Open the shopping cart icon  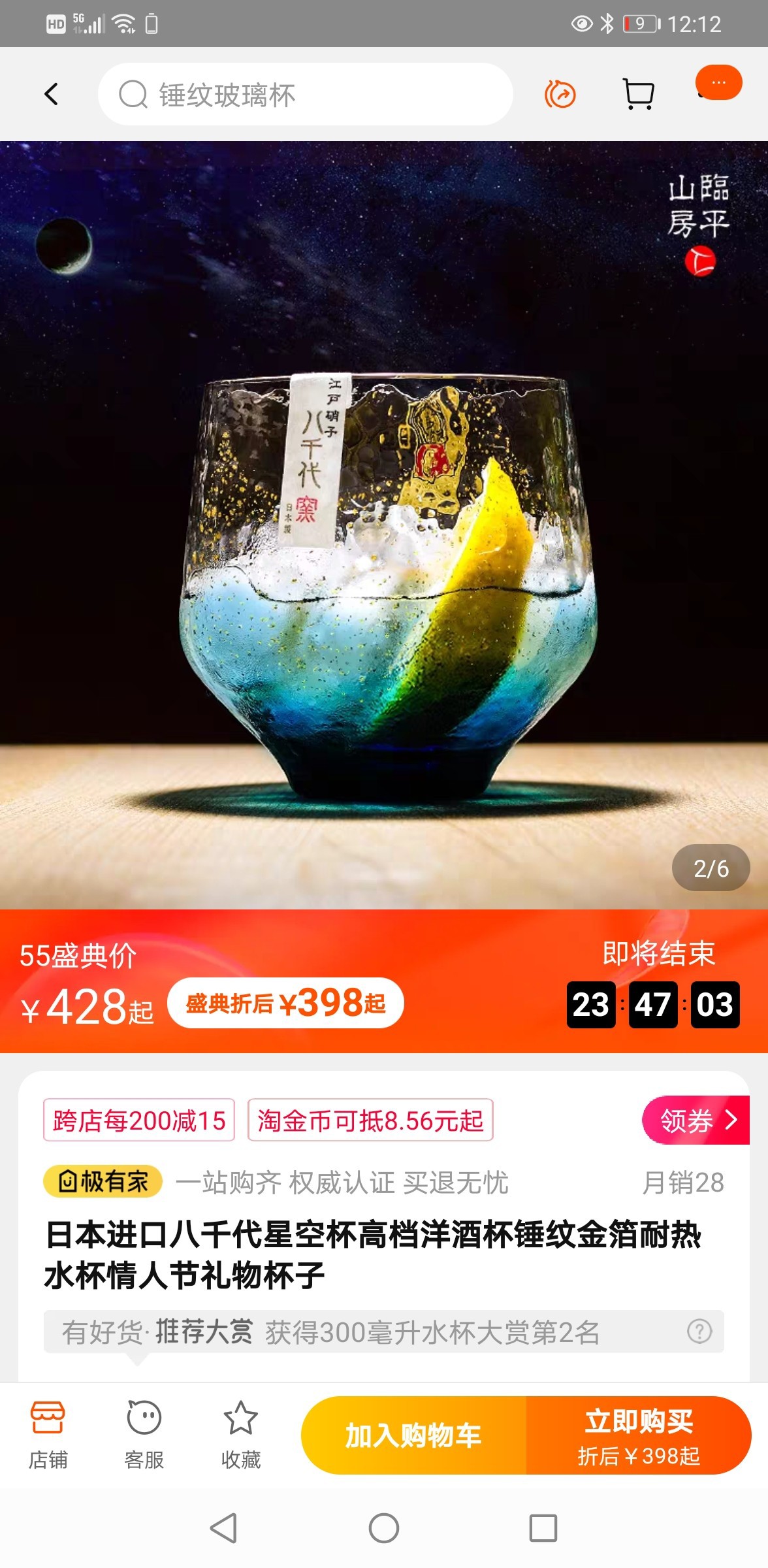coord(638,94)
